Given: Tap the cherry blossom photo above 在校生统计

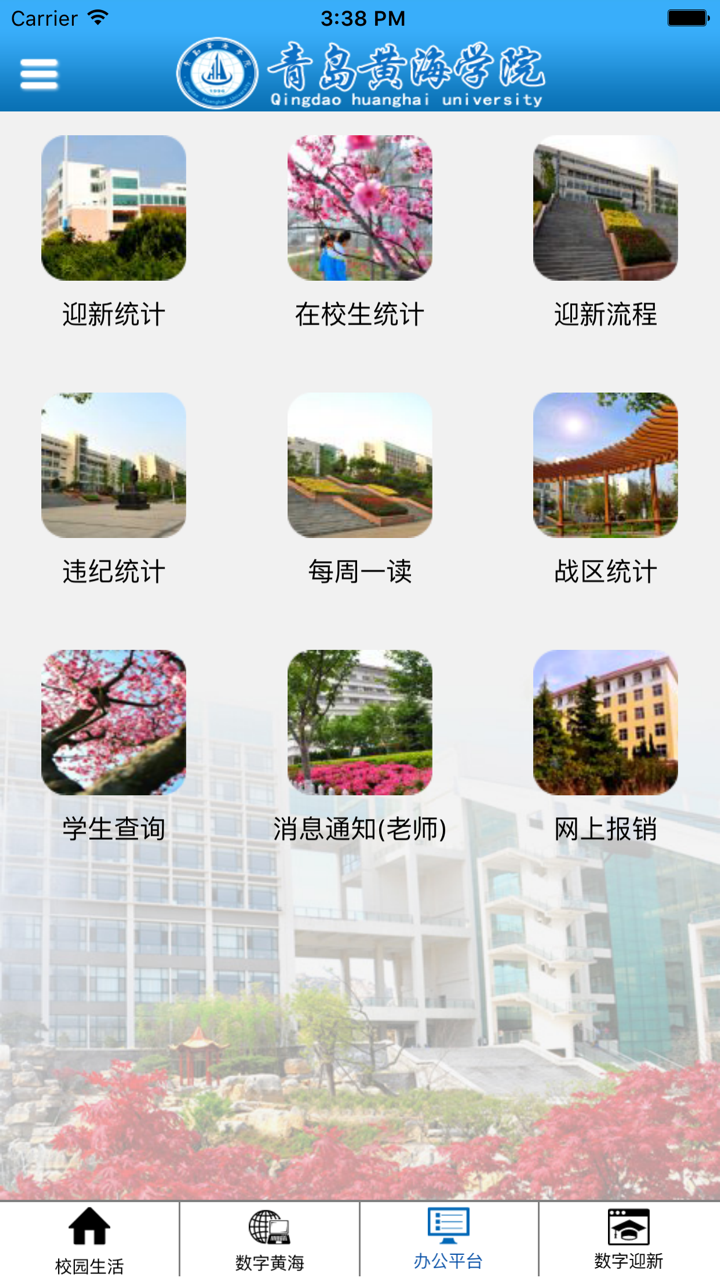Looking at the screenshot, I should (x=359, y=207).
